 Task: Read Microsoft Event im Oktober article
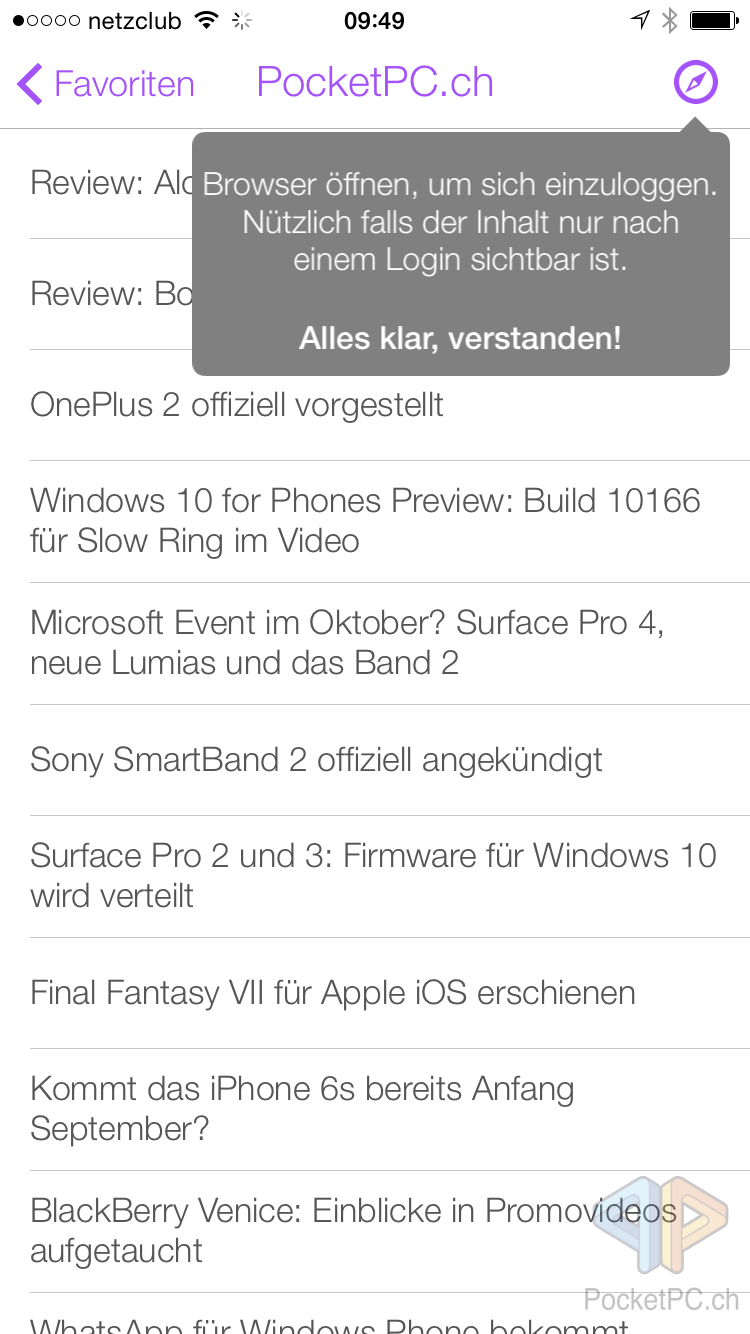tap(375, 643)
